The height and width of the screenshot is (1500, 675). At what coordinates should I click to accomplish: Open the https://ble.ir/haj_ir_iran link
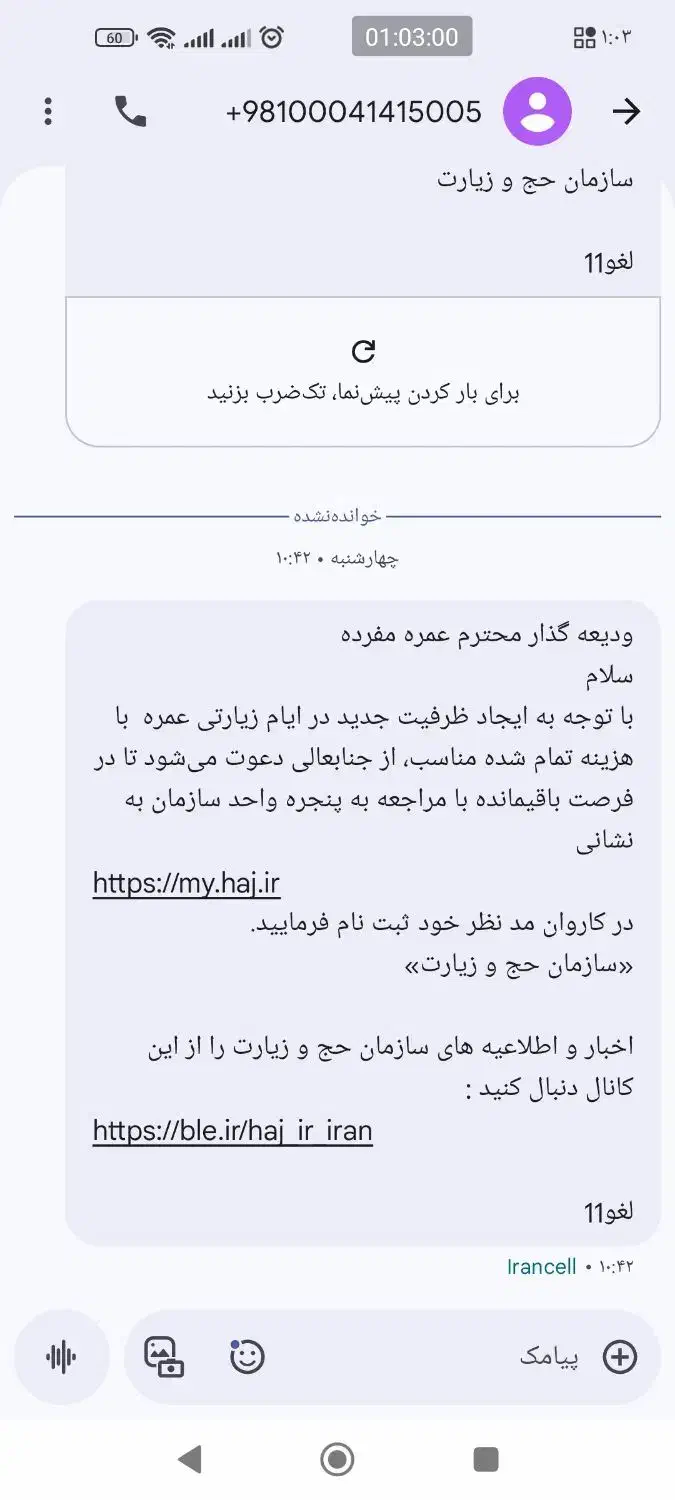[x=232, y=1131]
